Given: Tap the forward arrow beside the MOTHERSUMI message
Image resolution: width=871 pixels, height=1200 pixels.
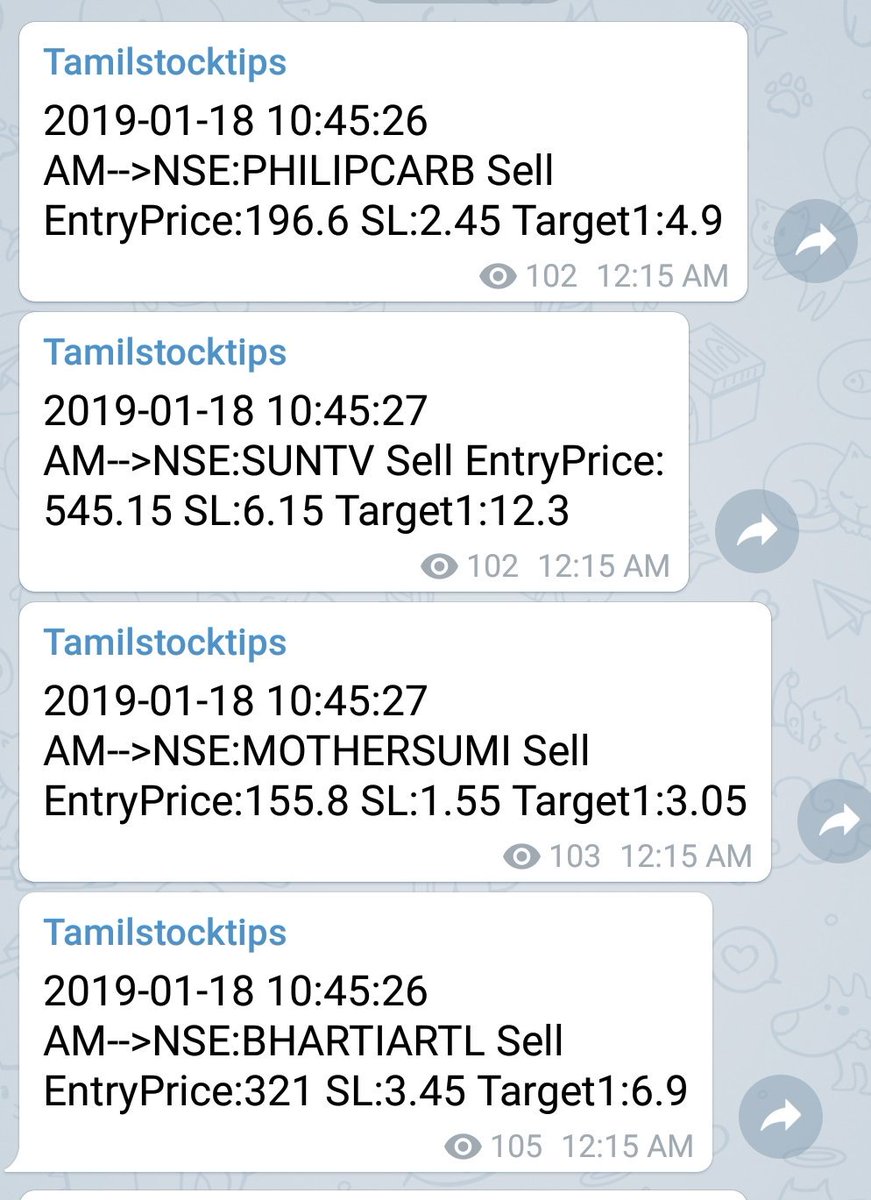Looking at the screenshot, I should 838,821.
